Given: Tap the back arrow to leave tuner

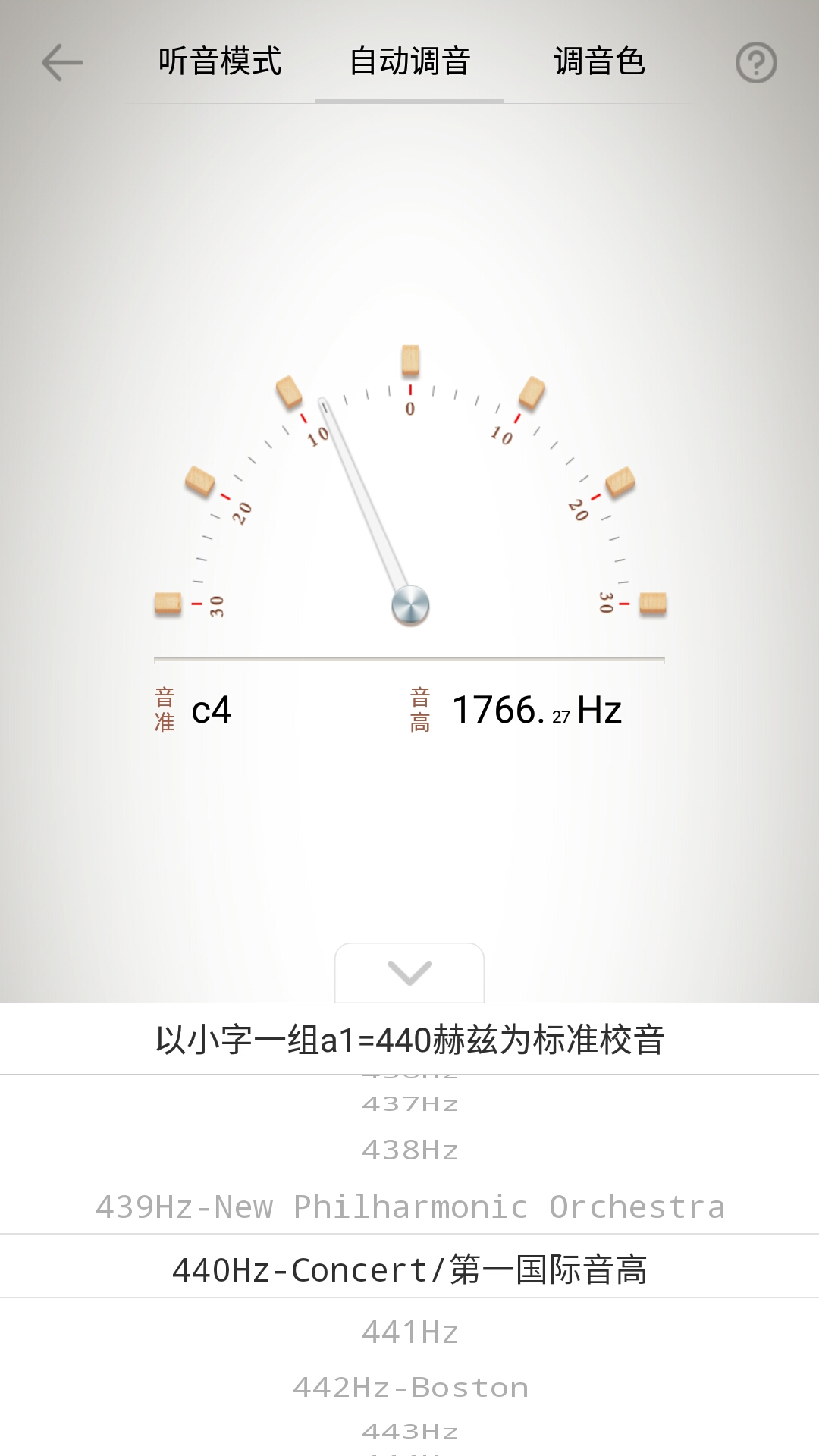Looking at the screenshot, I should [61, 61].
